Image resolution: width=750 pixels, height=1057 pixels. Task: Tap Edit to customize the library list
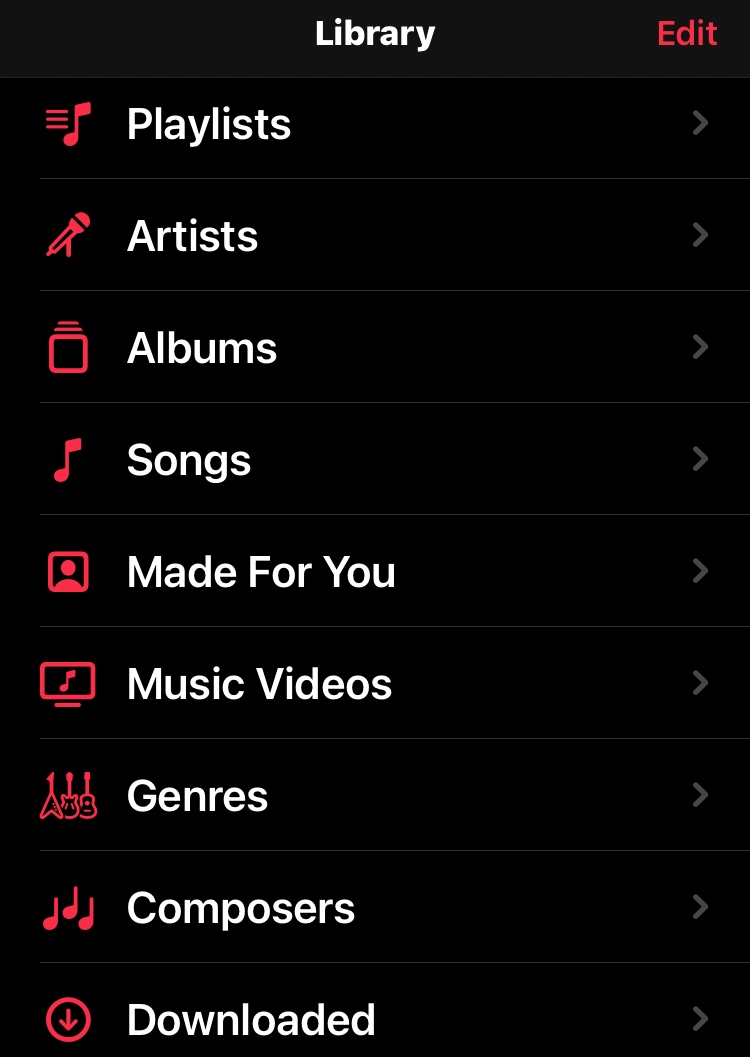pos(687,34)
